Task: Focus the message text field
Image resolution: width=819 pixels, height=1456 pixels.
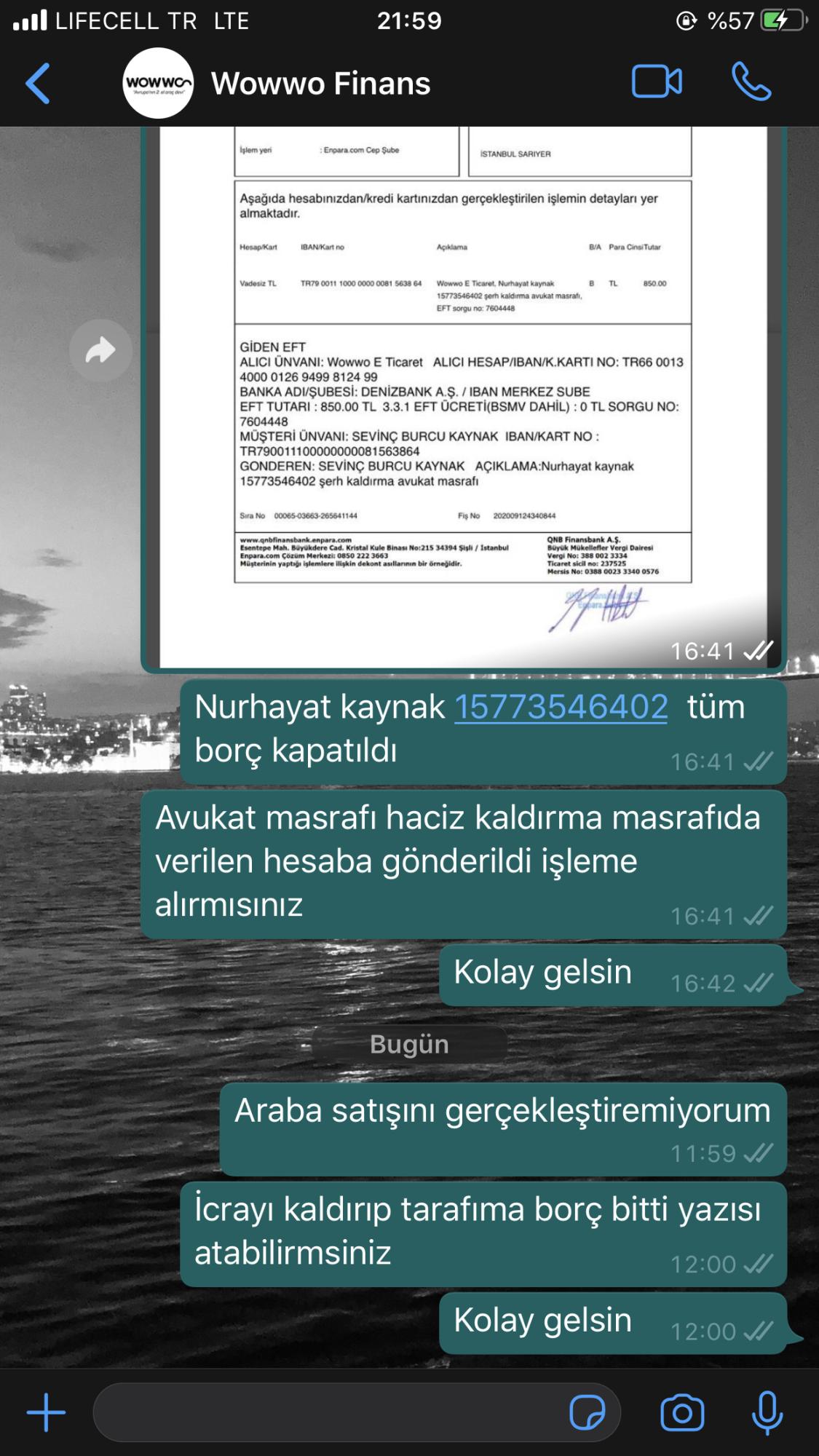Action: [328, 1413]
